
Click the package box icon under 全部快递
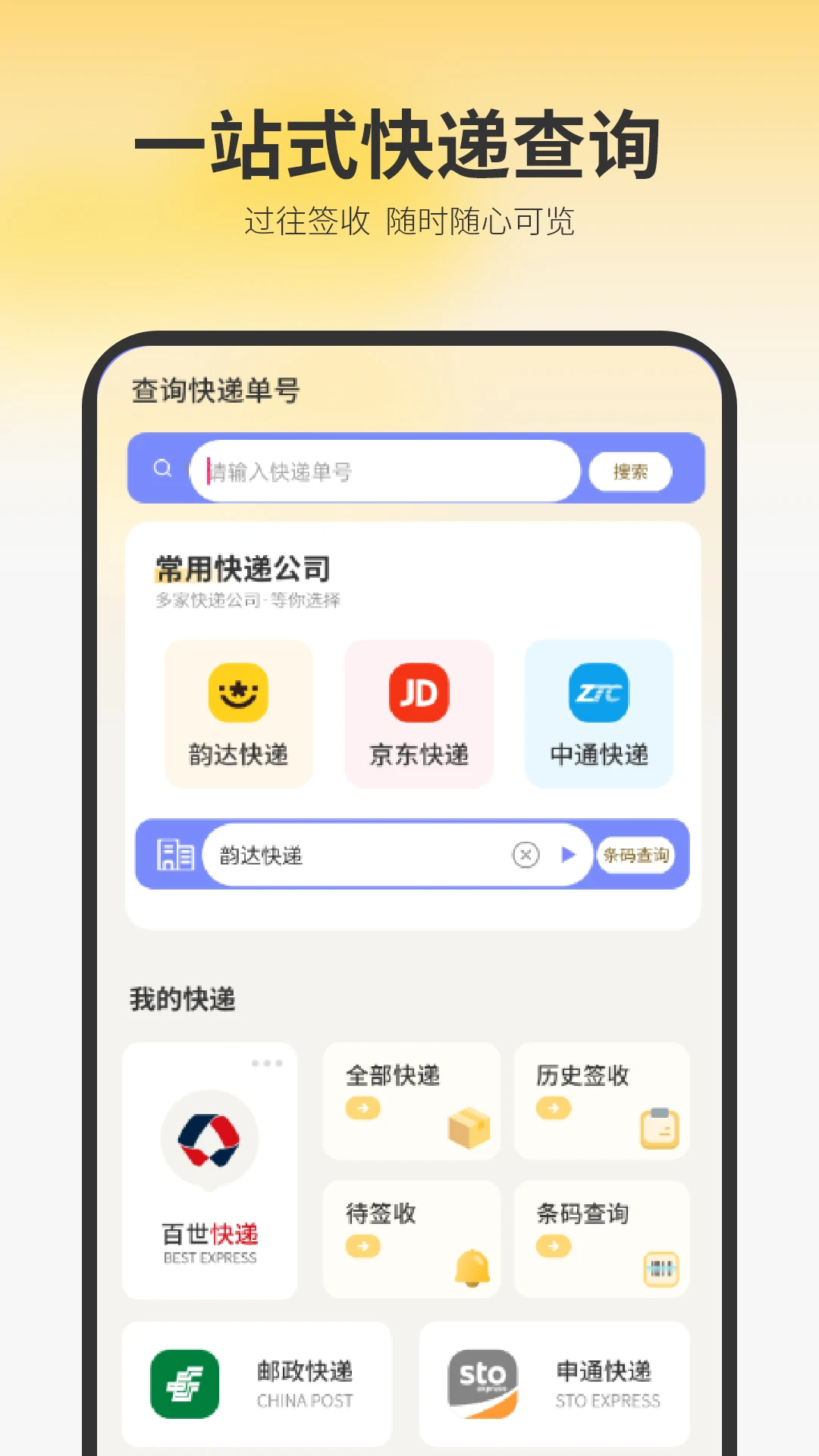click(x=468, y=1128)
